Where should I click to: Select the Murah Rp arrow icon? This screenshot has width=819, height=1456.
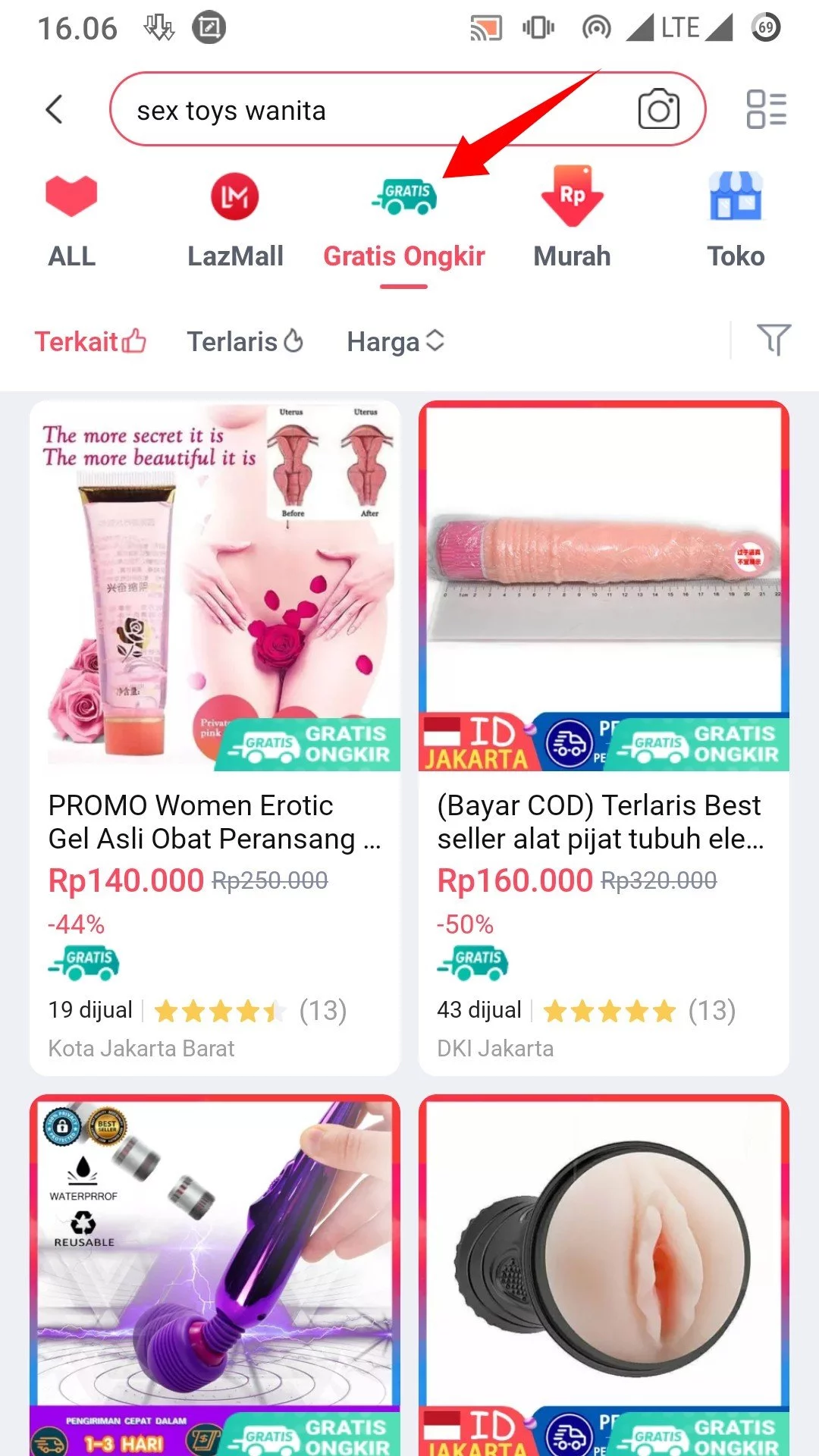(571, 197)
